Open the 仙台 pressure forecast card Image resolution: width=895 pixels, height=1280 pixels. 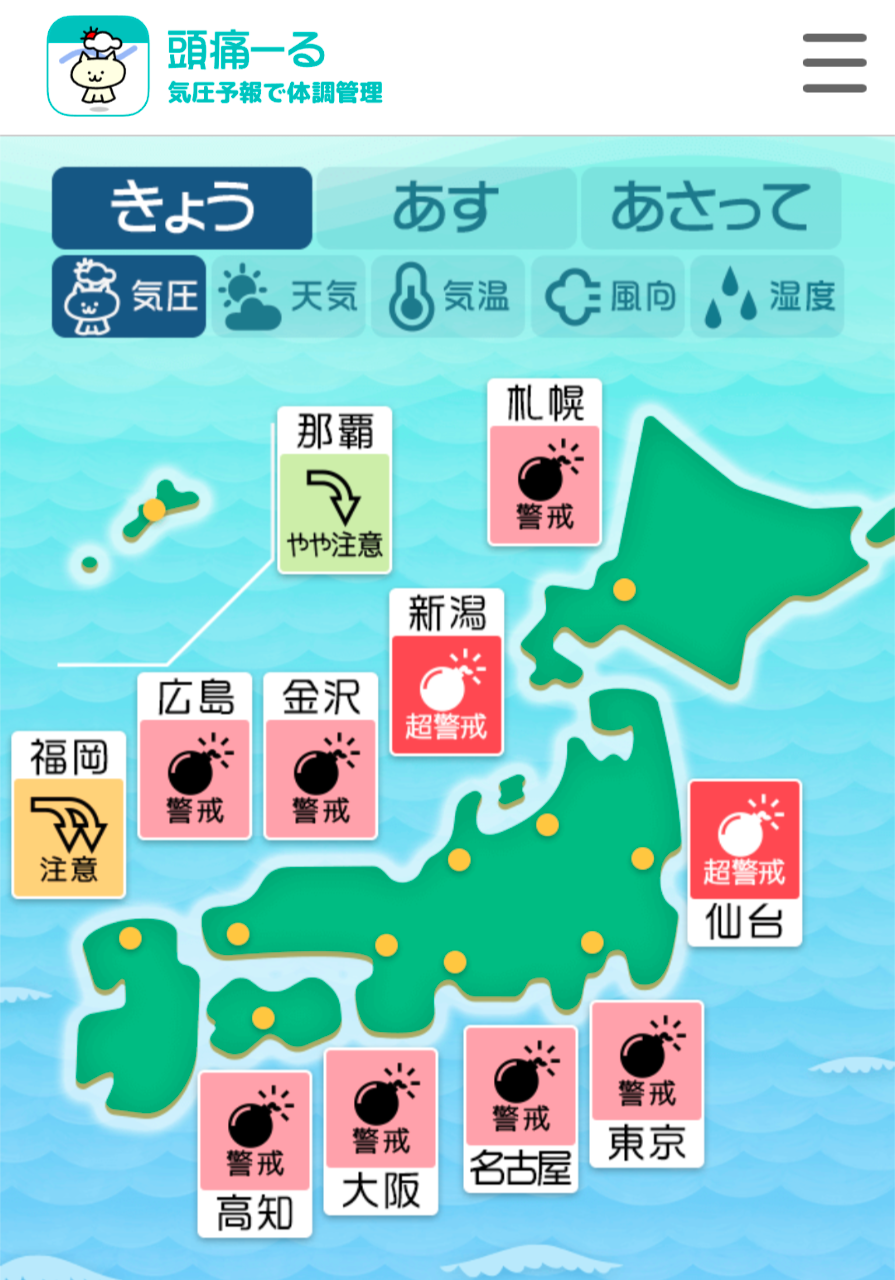point(744,863)
